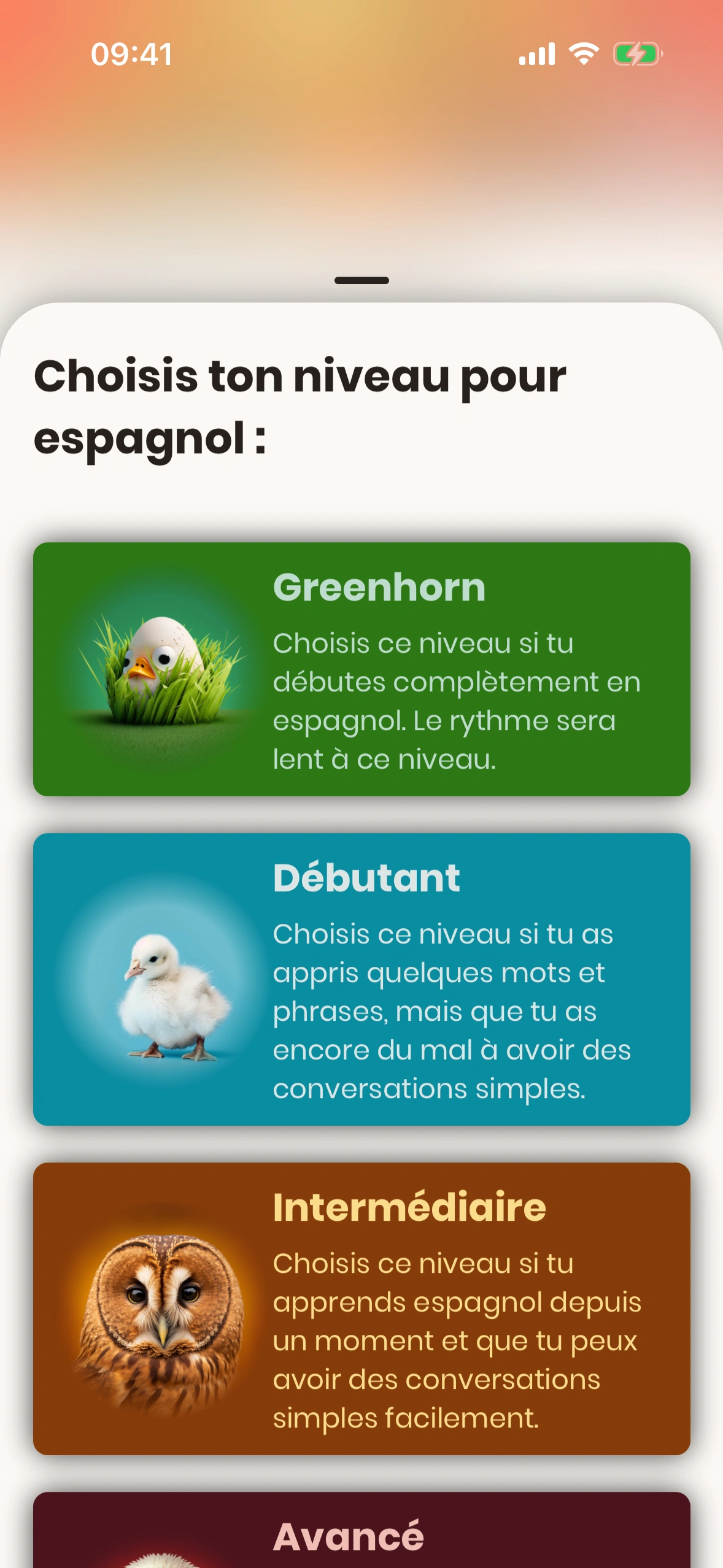Screen dimensions: 723x1568
Task: Tap the sheet grabber handle
Action: pos(361,280)
